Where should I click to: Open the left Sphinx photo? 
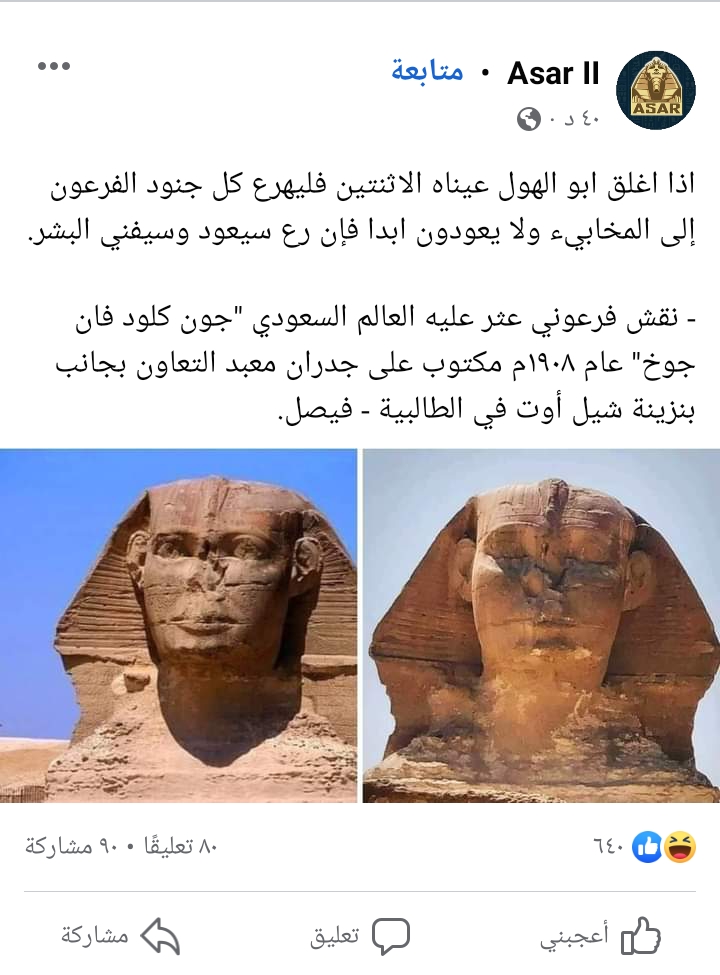(179, 625)
